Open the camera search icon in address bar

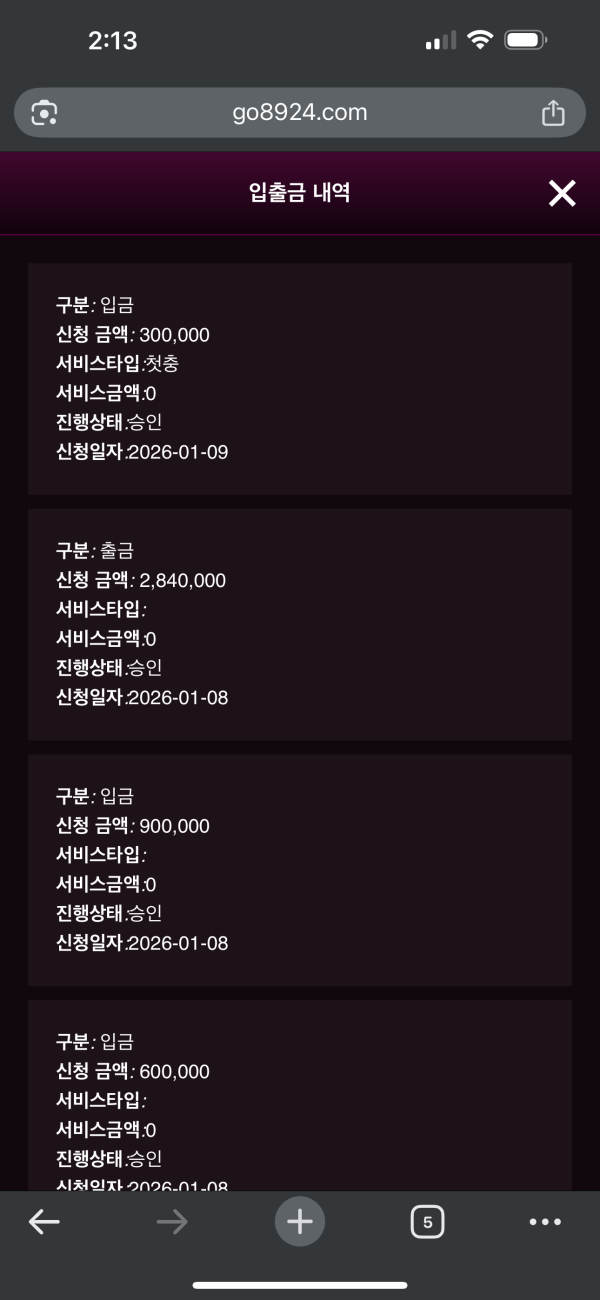pos(44,113)
